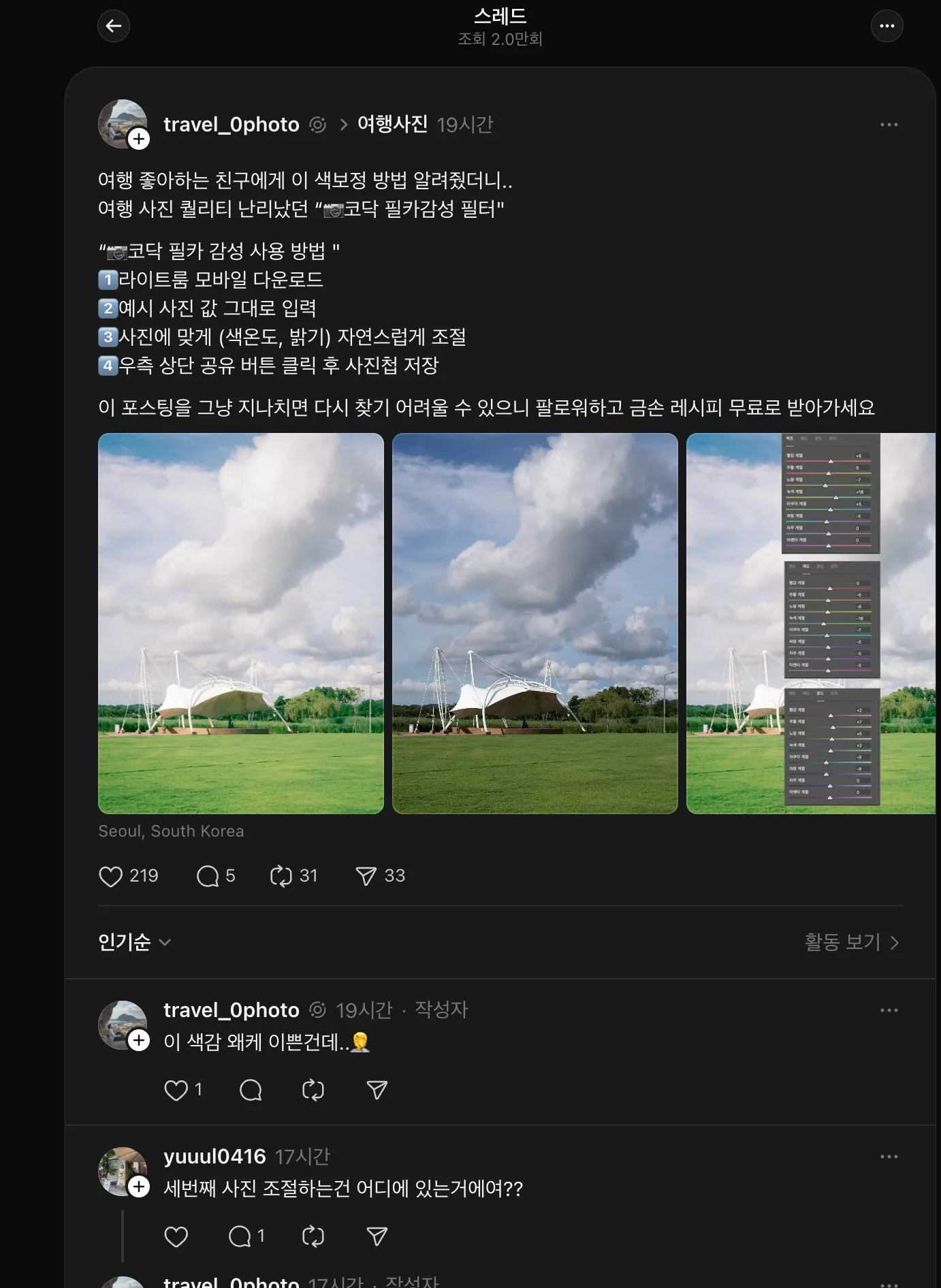The image size is (941, 1288).
Task: Share the main post with 33 shares
Action: (366, 876)
